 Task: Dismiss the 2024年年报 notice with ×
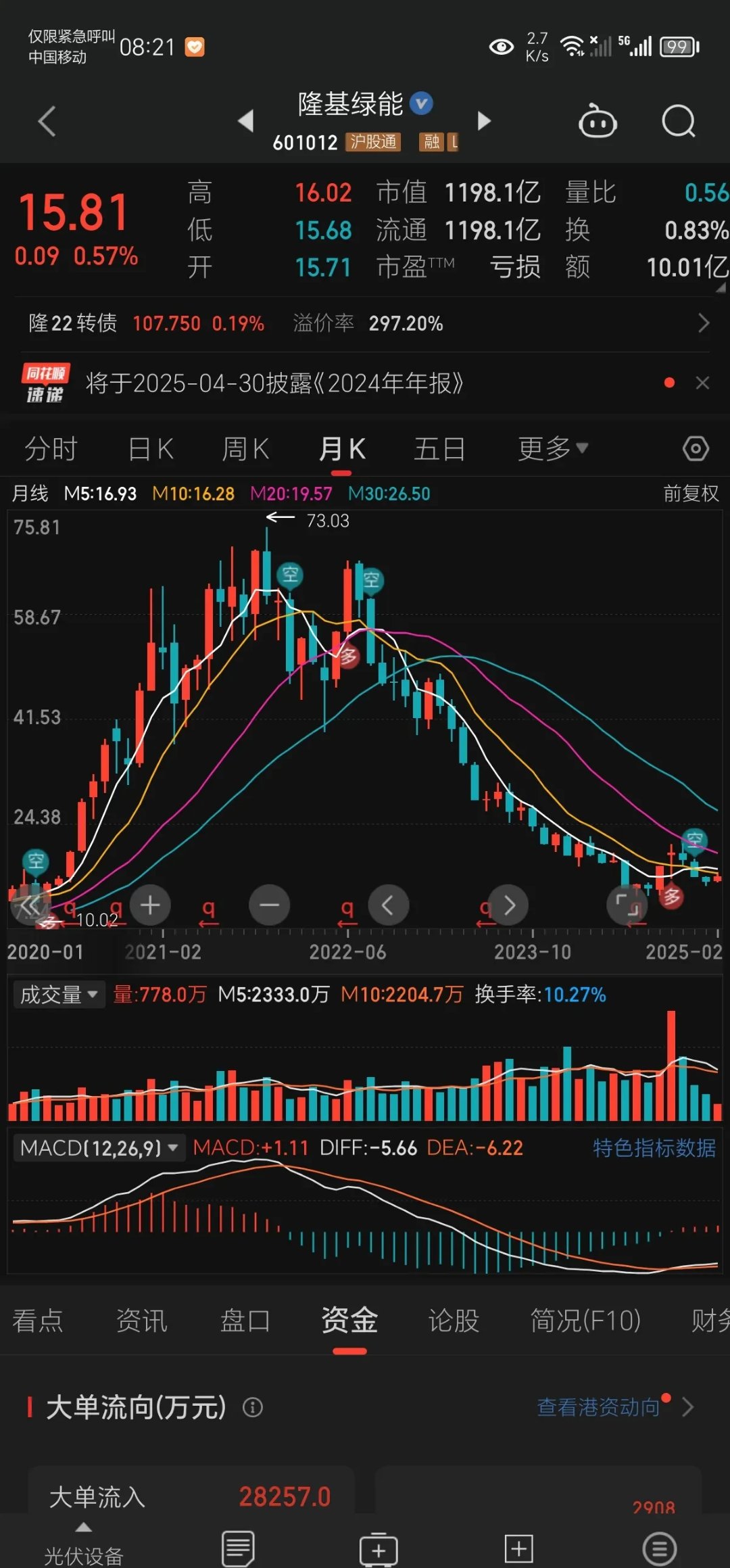[703, 383]
